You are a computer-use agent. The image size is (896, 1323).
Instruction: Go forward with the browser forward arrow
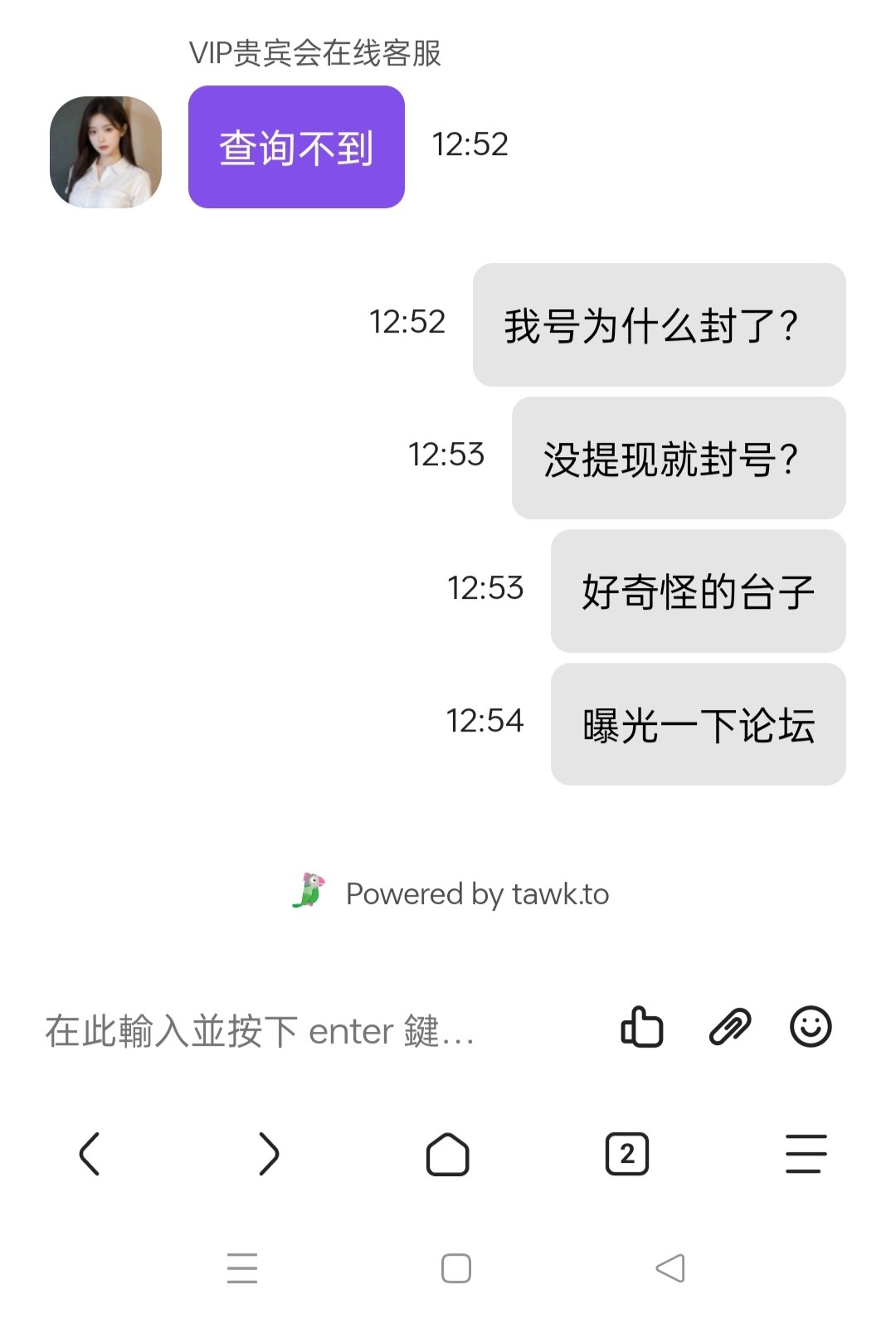coord(269,1154)
